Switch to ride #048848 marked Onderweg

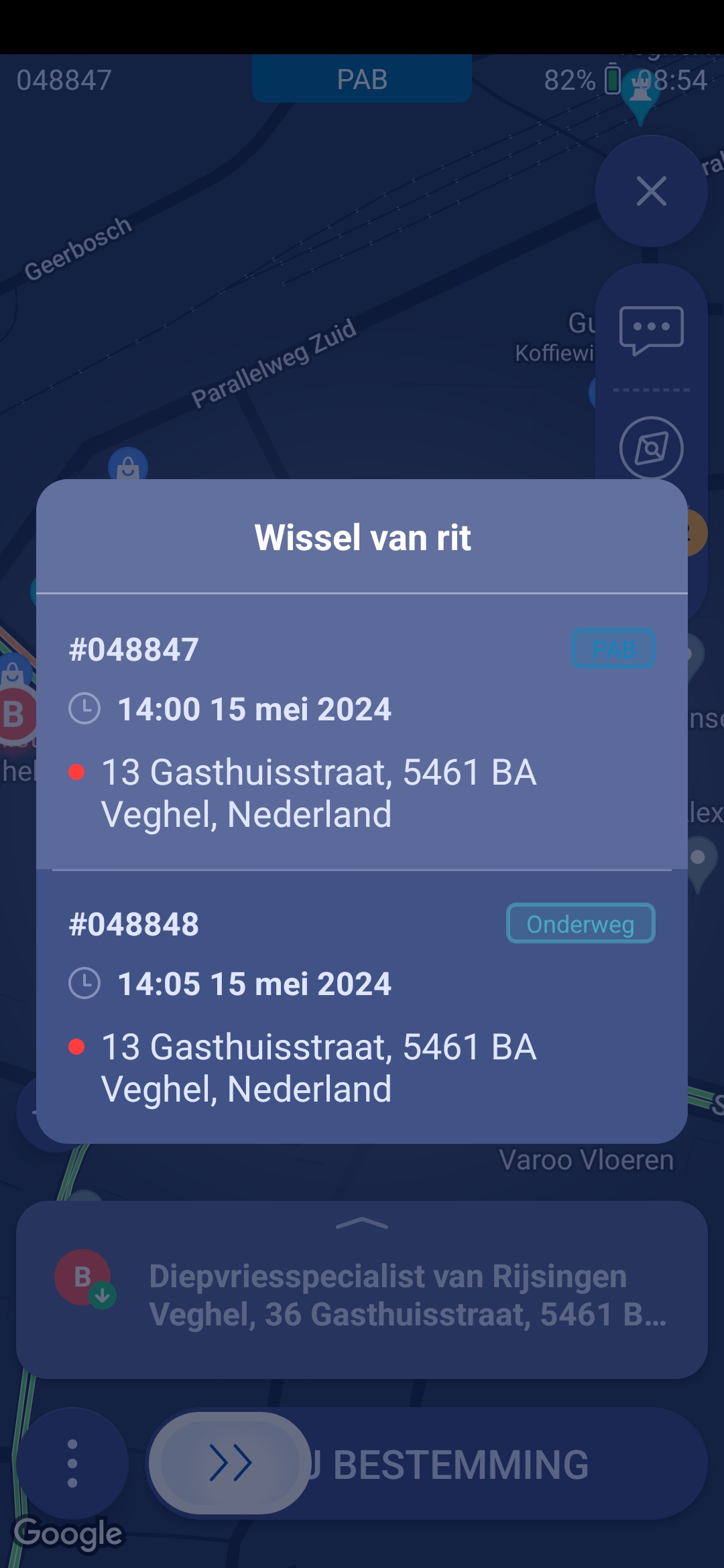coord(362,1006)
